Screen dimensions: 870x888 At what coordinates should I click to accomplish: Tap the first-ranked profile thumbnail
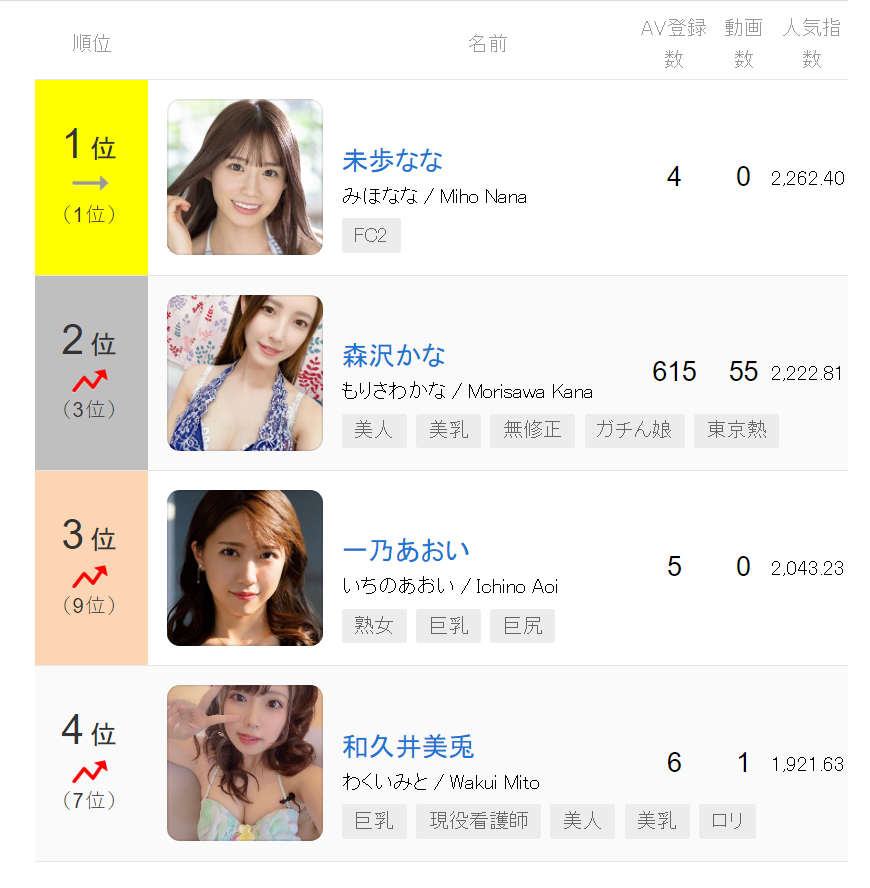point(245,177)
